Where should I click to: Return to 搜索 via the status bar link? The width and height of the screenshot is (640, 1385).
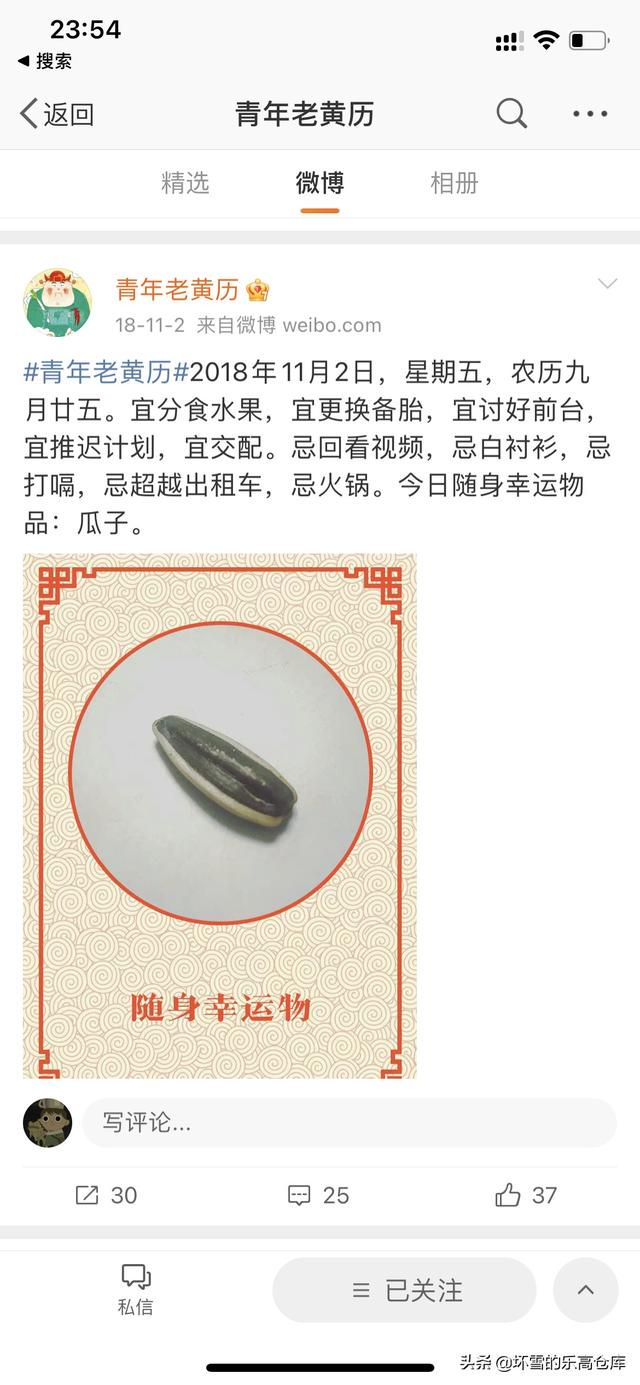tap(45, 61)
